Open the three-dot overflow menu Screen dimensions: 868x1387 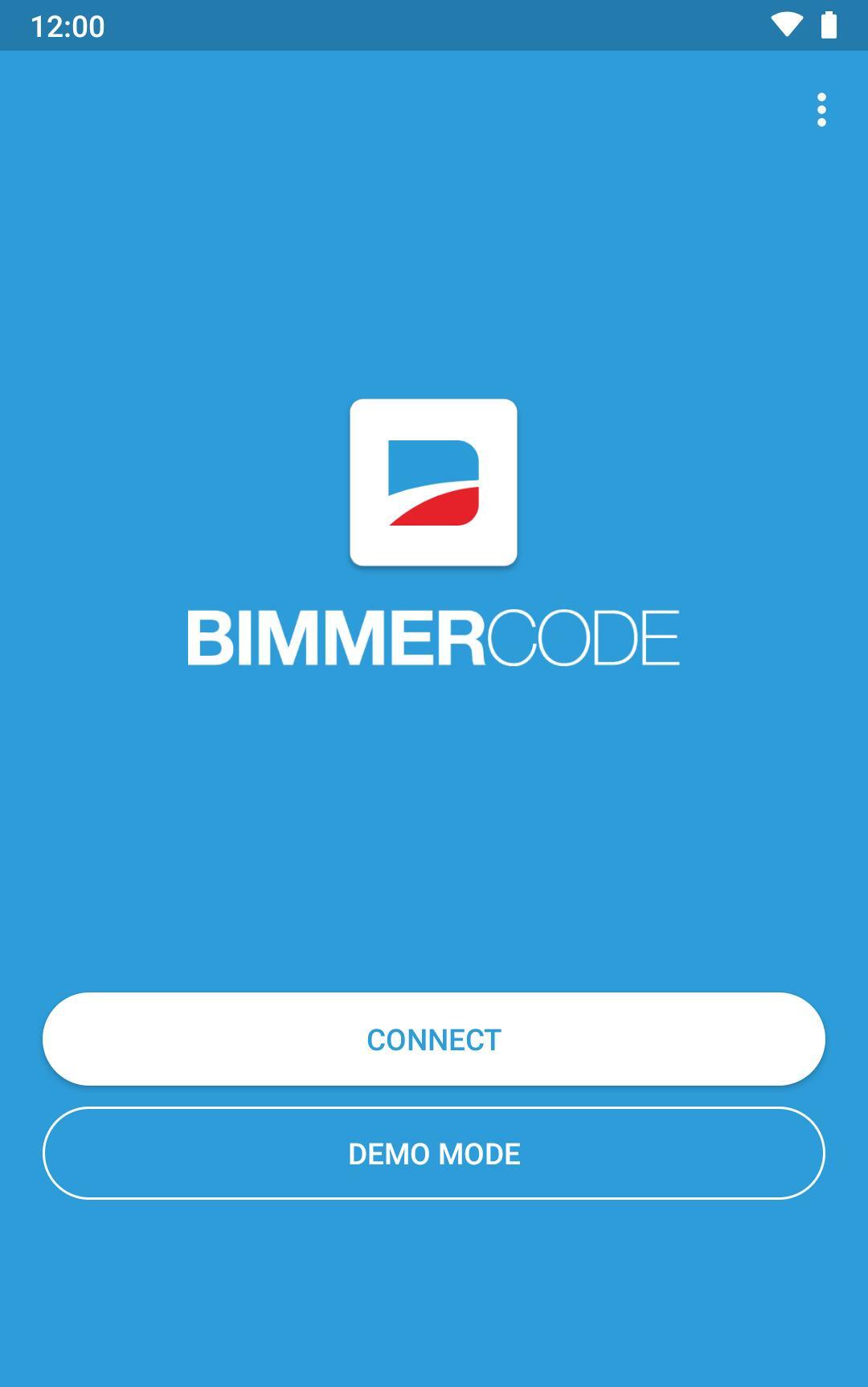tap(821, 110)
